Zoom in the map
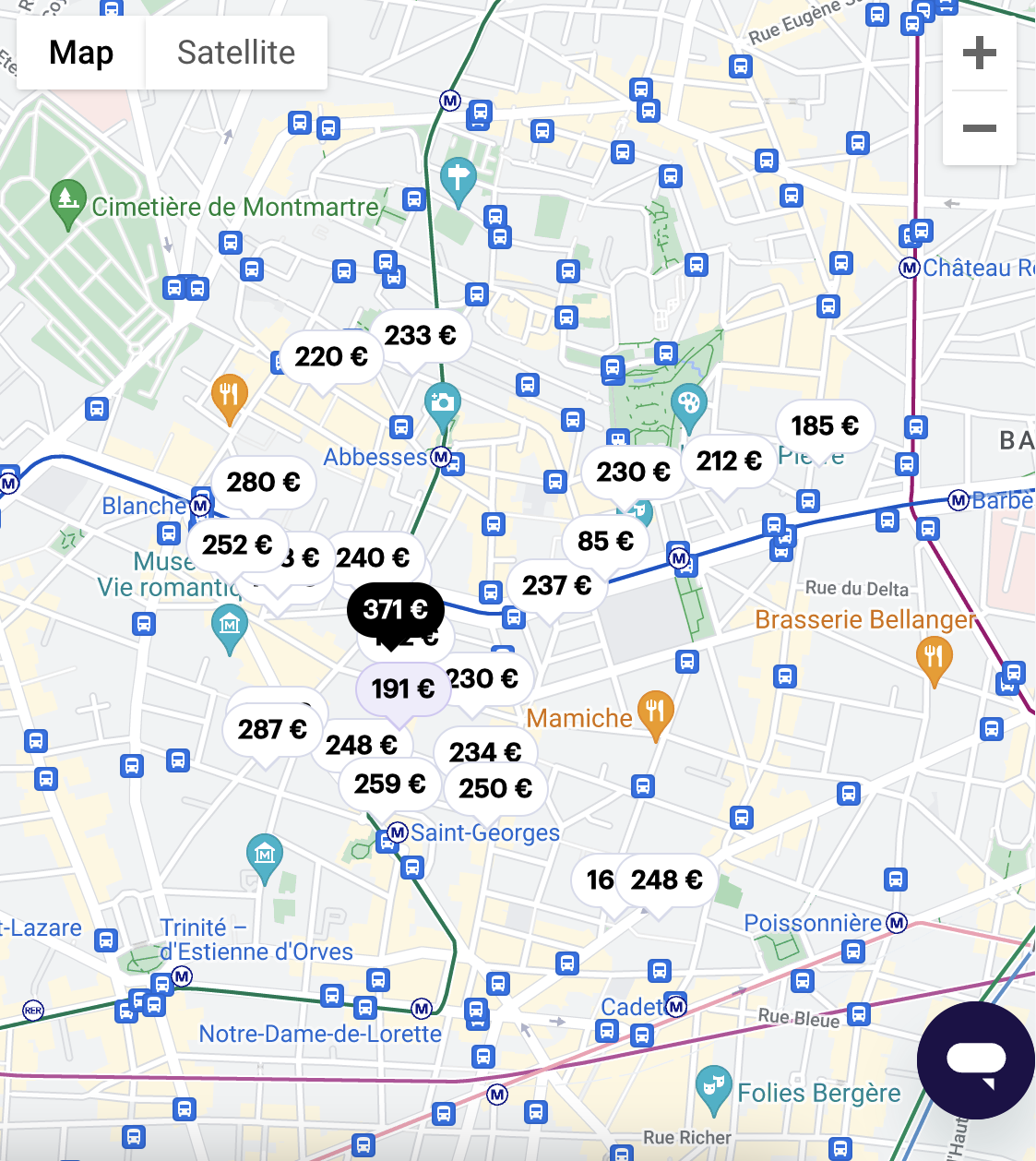The image size is (1036, 1161). (x=979, y=53)
